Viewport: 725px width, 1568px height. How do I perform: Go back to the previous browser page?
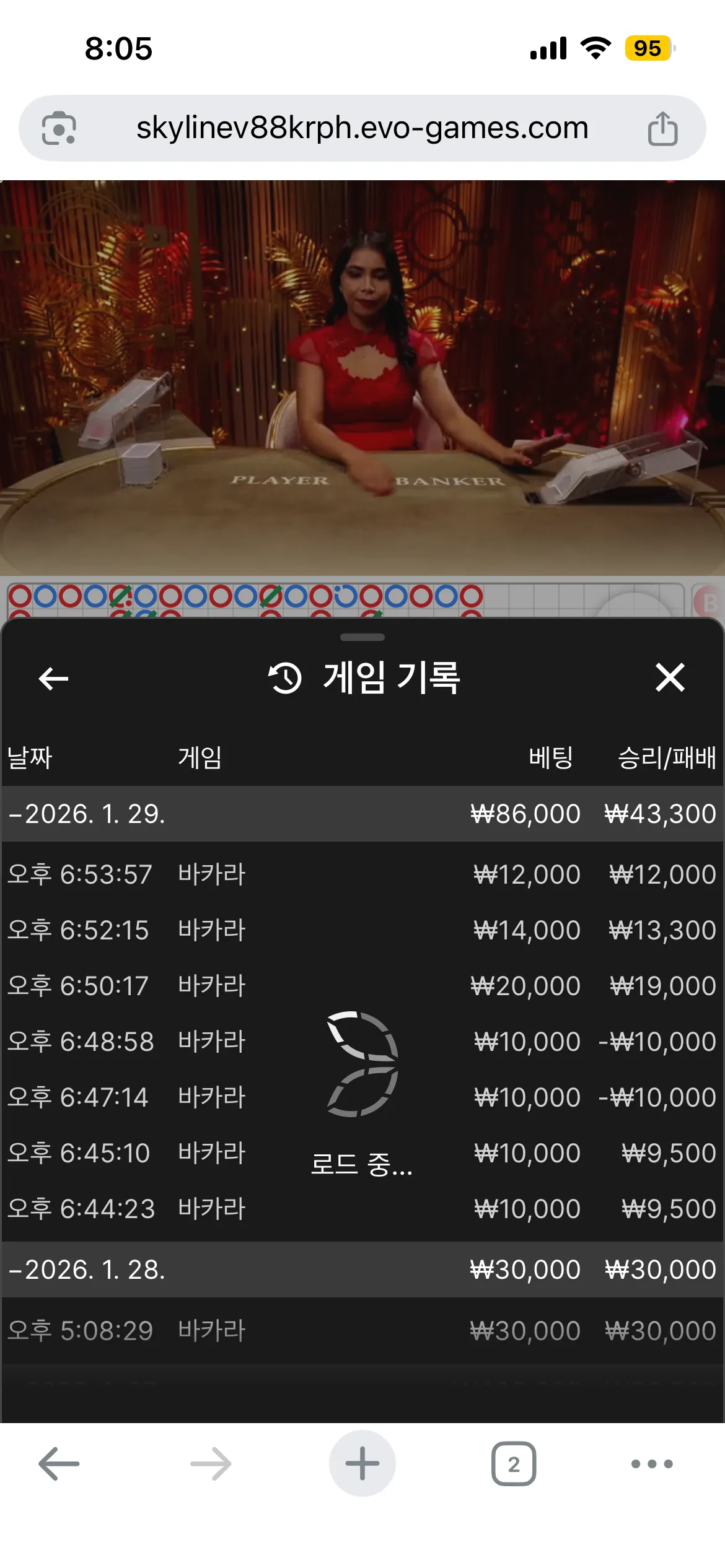[59, 1464]
